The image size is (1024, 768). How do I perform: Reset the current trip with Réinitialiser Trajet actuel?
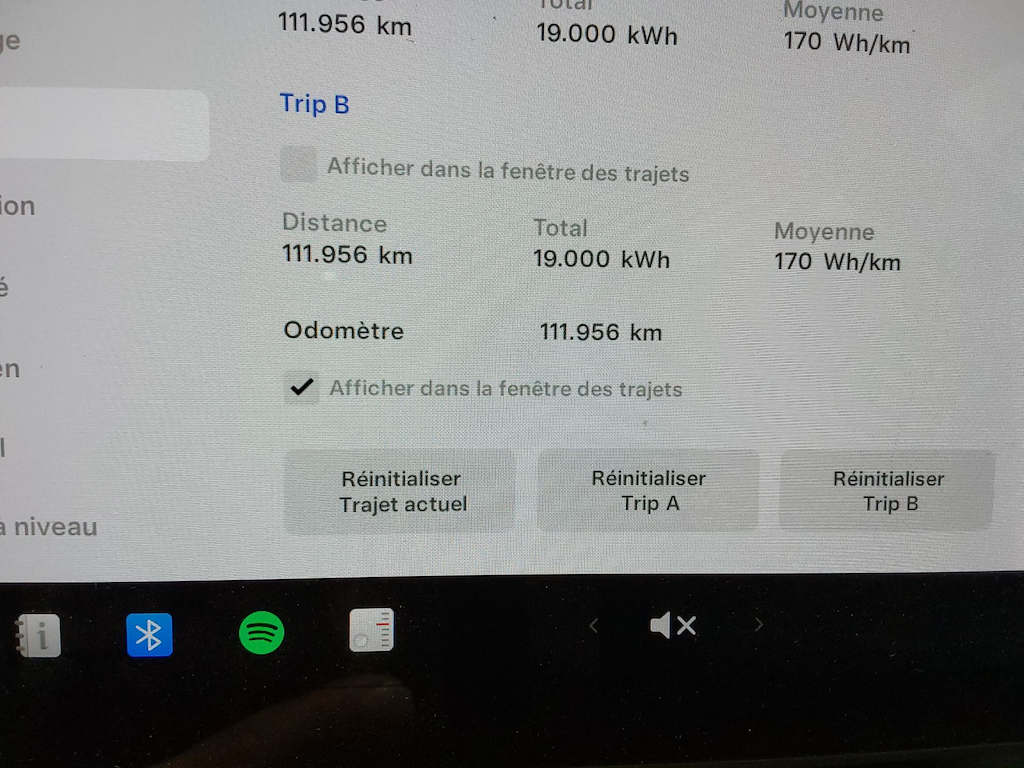(x=401, y=491)
